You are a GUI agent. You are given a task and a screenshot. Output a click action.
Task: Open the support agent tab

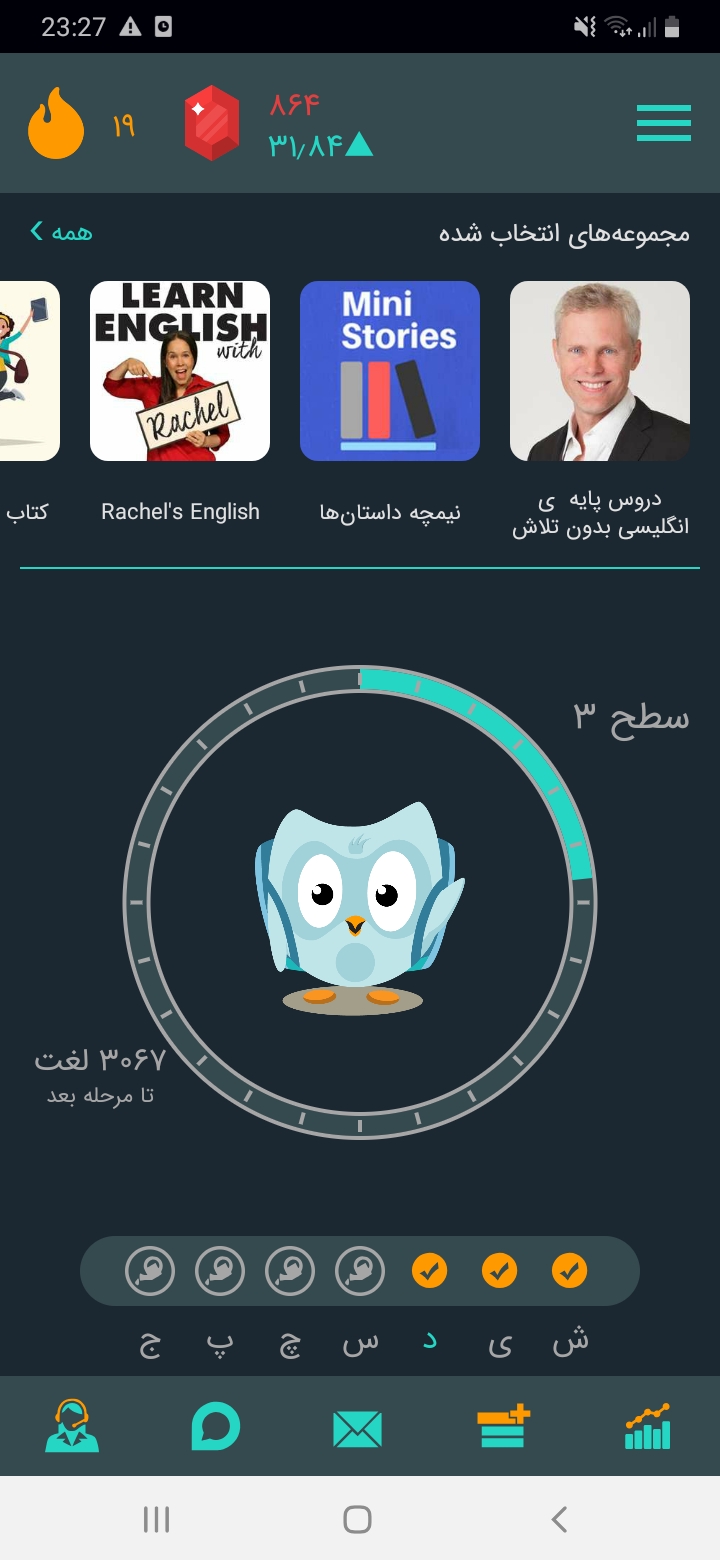pos(72,1426)
